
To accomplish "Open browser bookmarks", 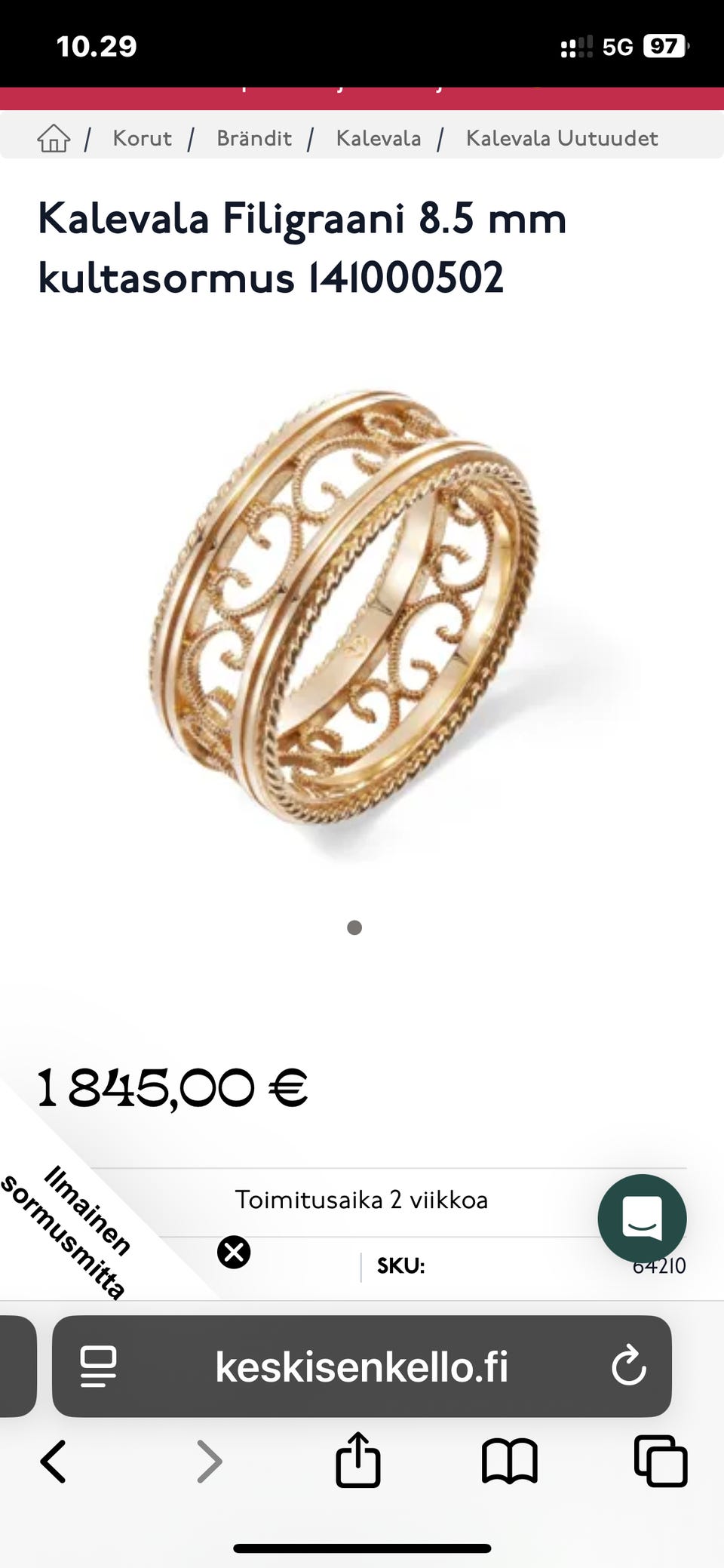I will pyautogui.click(x=509, y=1462).
